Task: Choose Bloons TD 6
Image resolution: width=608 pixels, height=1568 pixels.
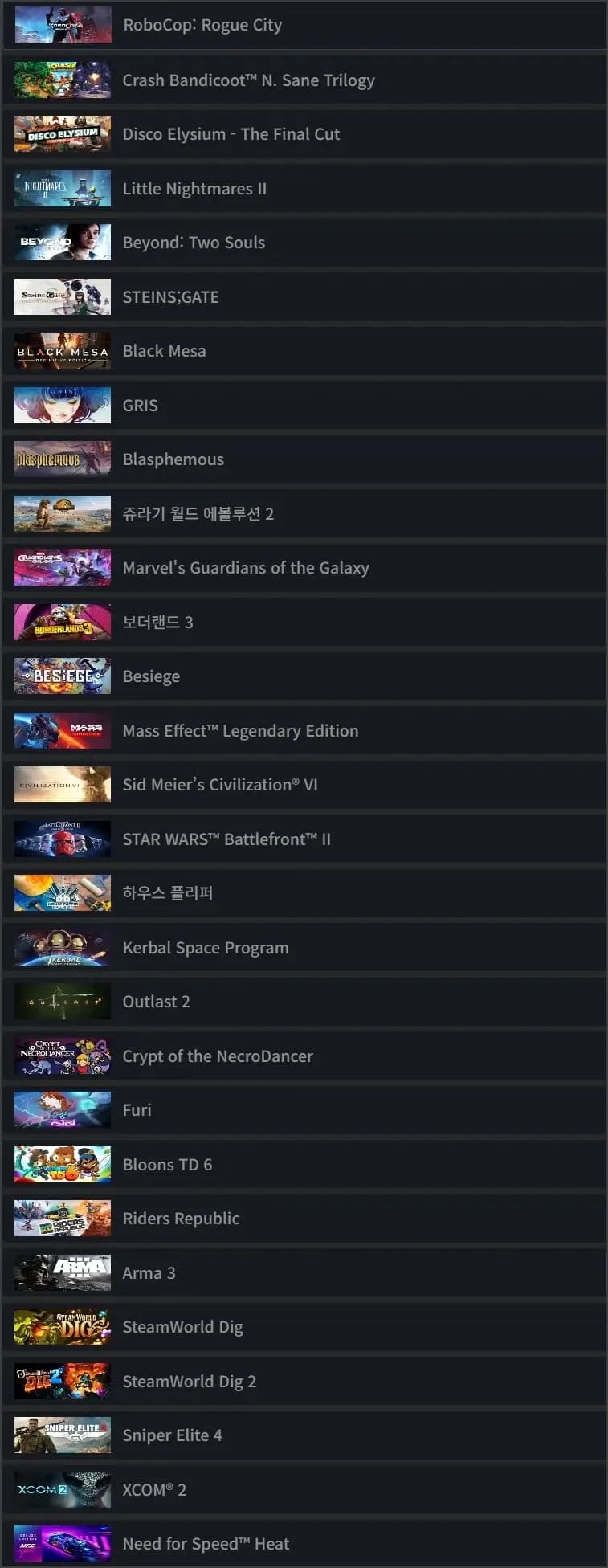Action: 167,1165
